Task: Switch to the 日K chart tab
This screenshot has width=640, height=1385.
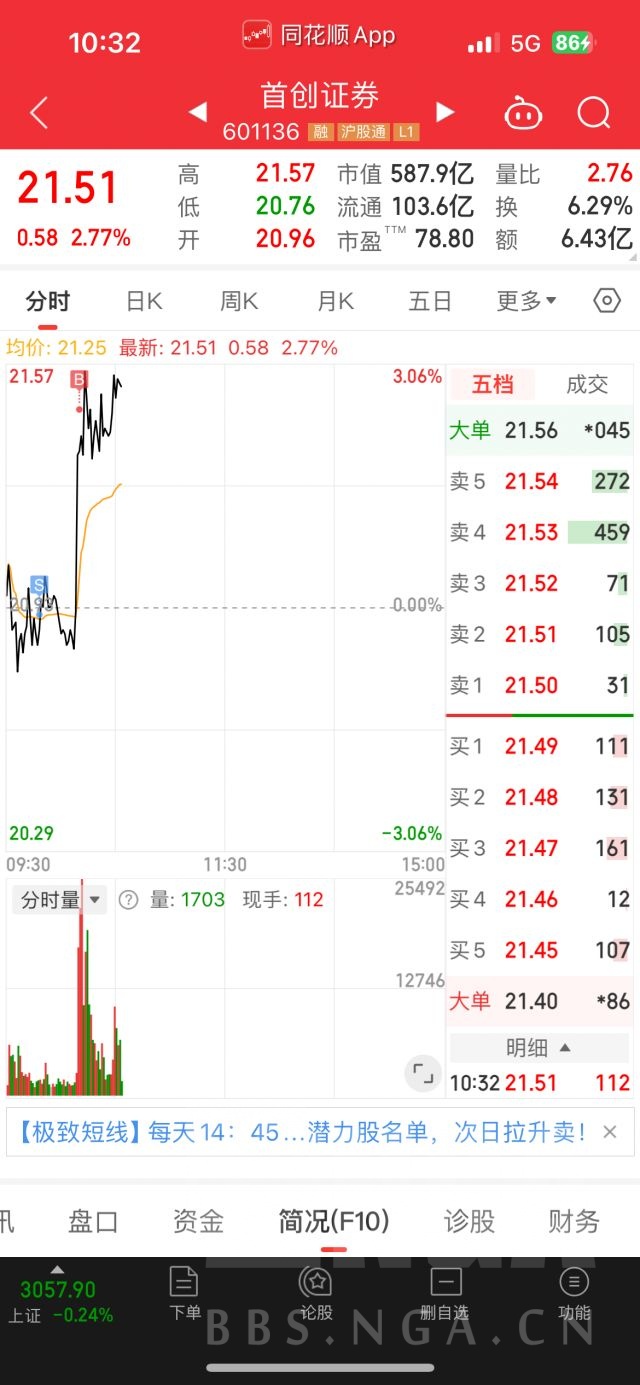Action: tap(144, 301)
